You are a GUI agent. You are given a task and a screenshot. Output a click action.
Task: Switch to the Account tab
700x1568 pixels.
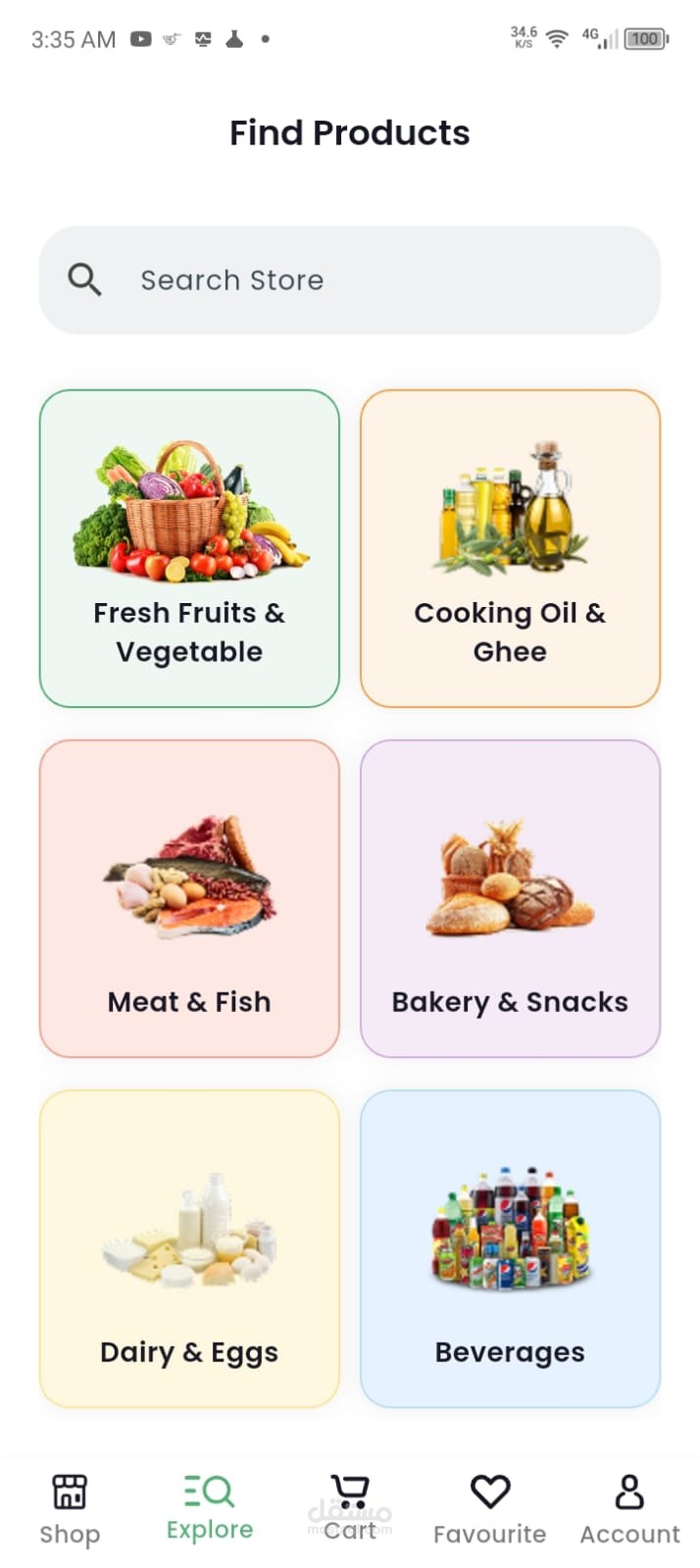click(x=629, y=1510)
